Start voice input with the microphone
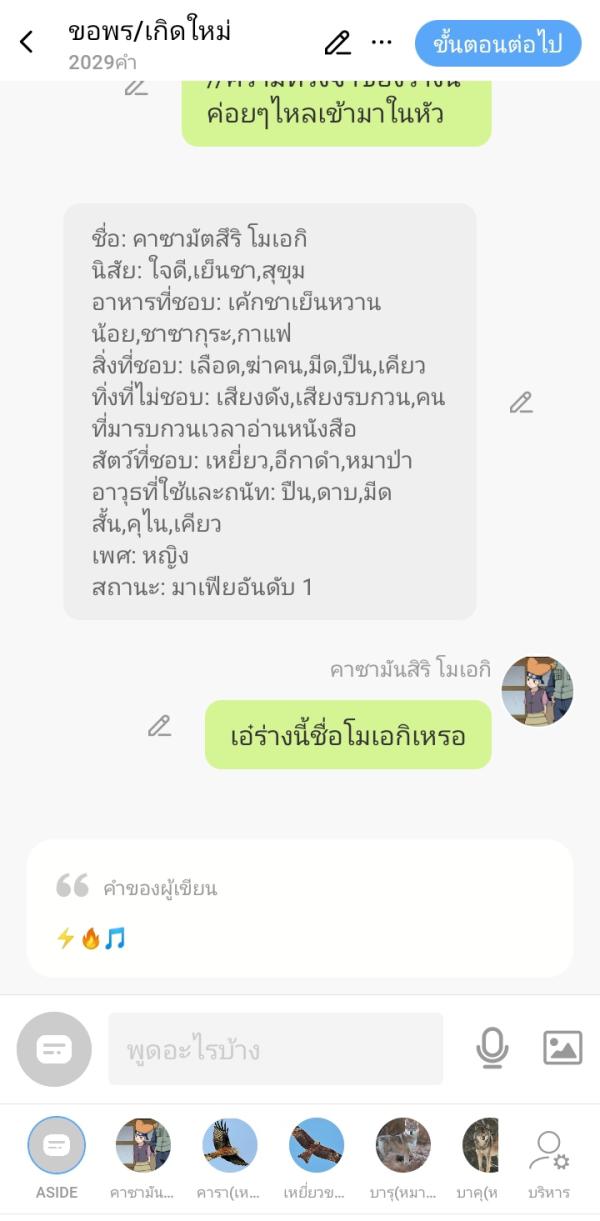This screenshot has height=1221, width=600. click(x=492, y=1048)
